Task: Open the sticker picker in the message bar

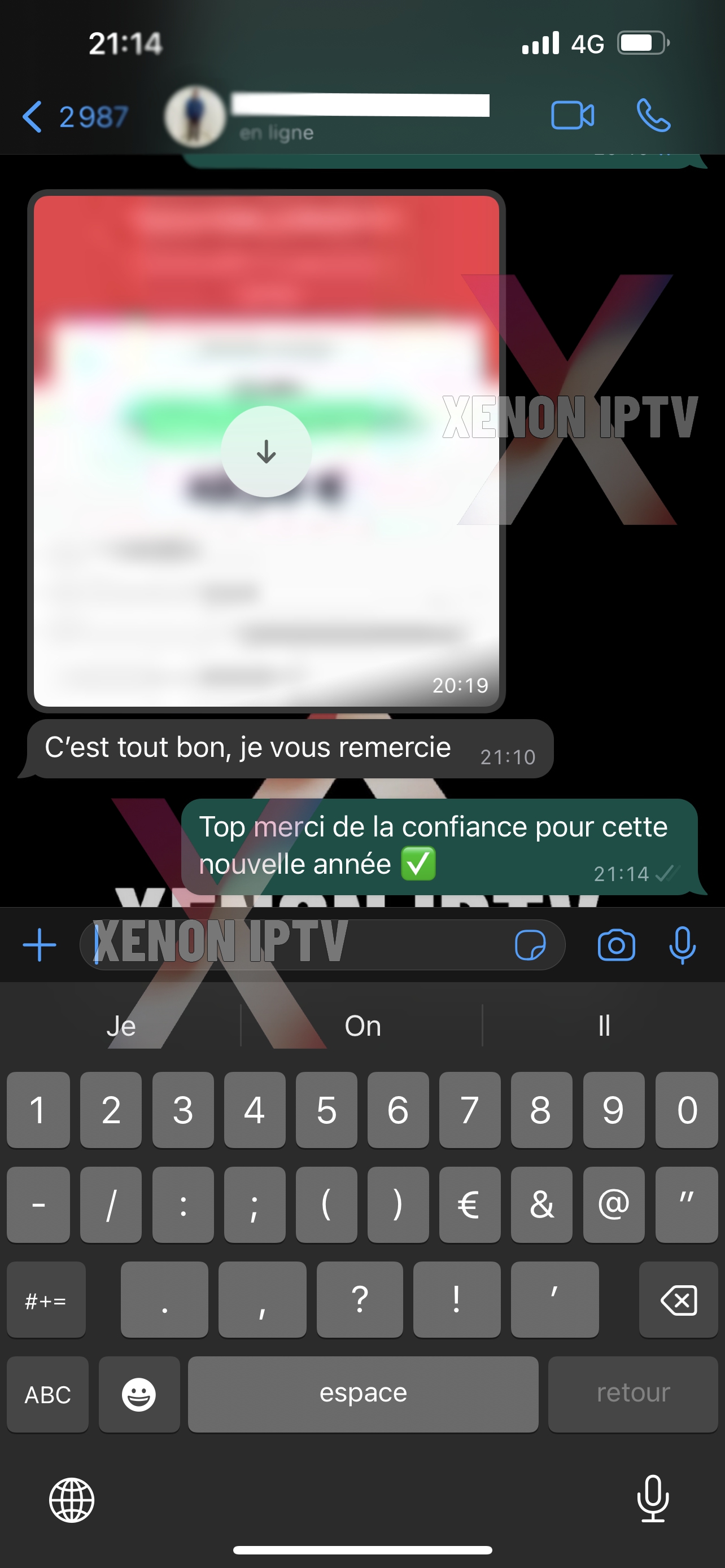Action: 531,945
